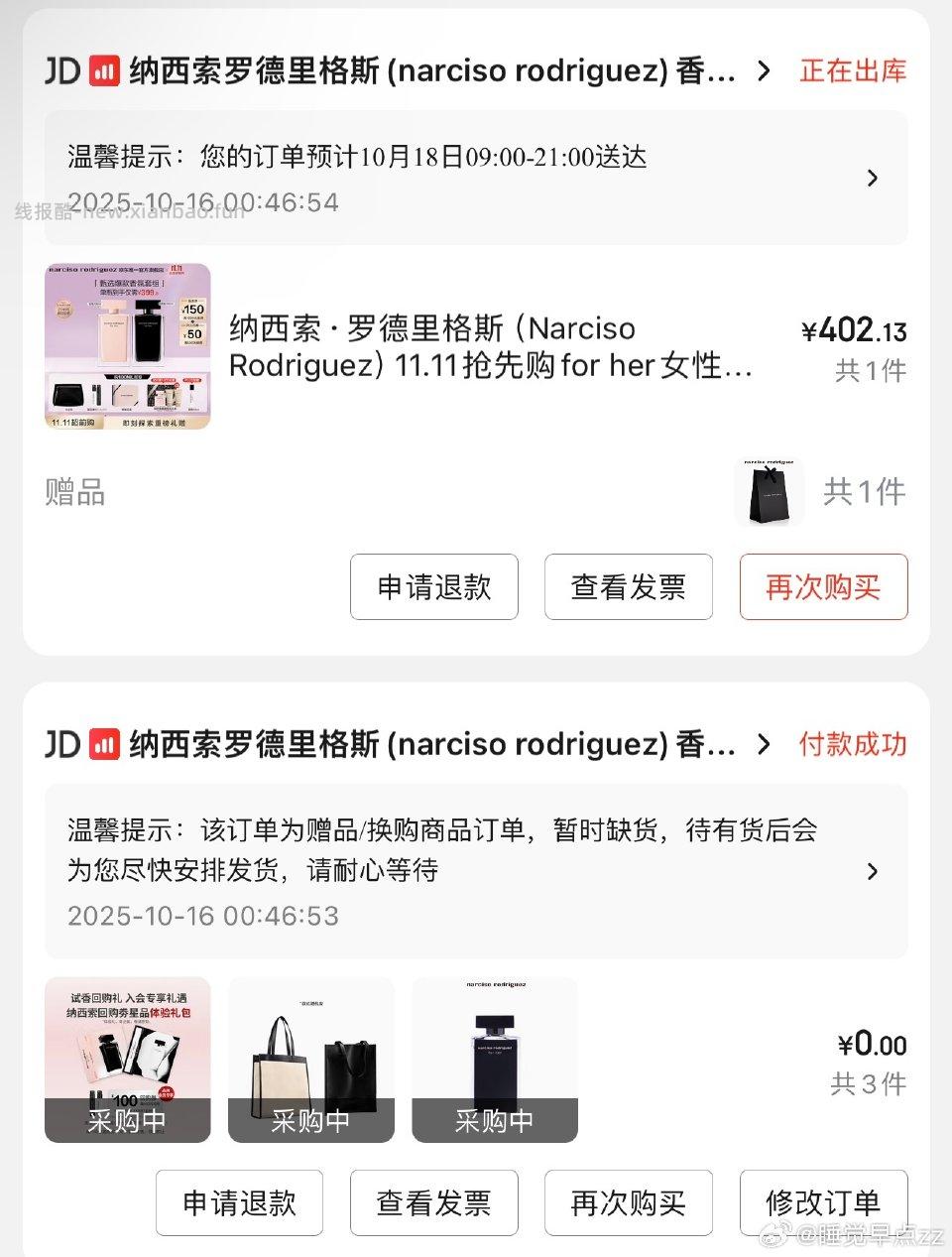Open the for her perfume product thumbnail
The width and height of the screenshot is (952, 1257).
128,346
